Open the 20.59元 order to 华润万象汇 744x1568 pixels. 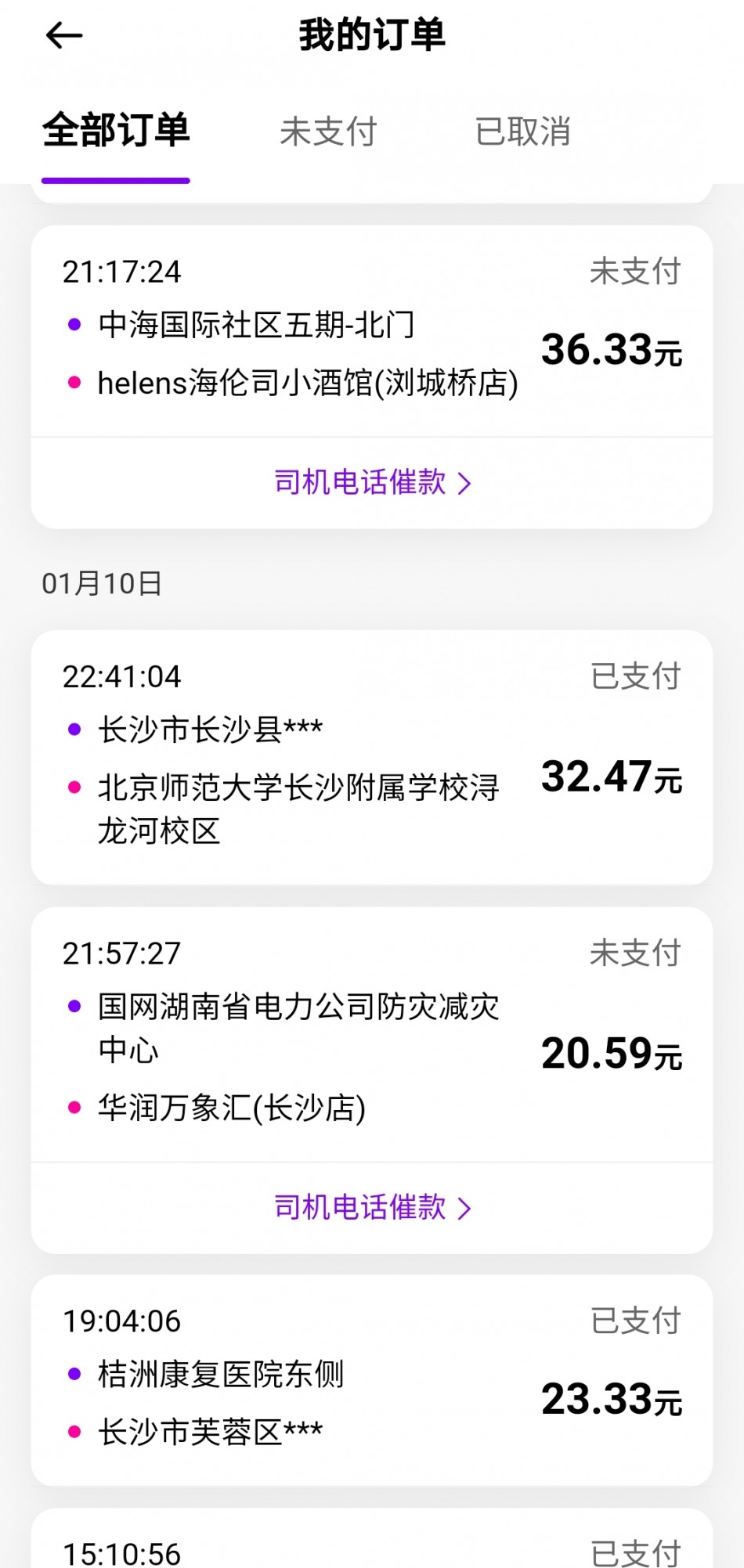372,1034
